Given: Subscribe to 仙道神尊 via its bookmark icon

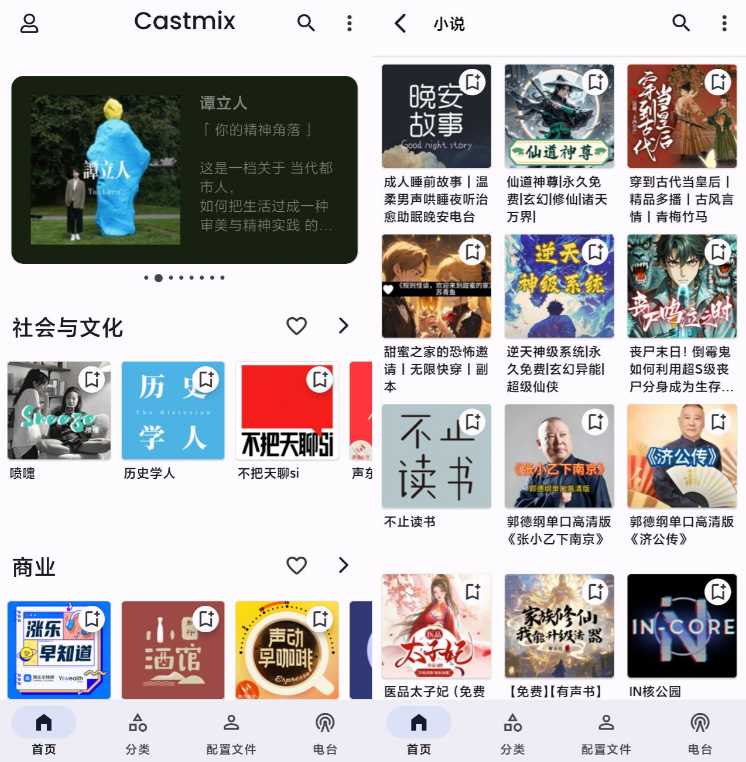Looking at the screenshot, I should point(596,82).
